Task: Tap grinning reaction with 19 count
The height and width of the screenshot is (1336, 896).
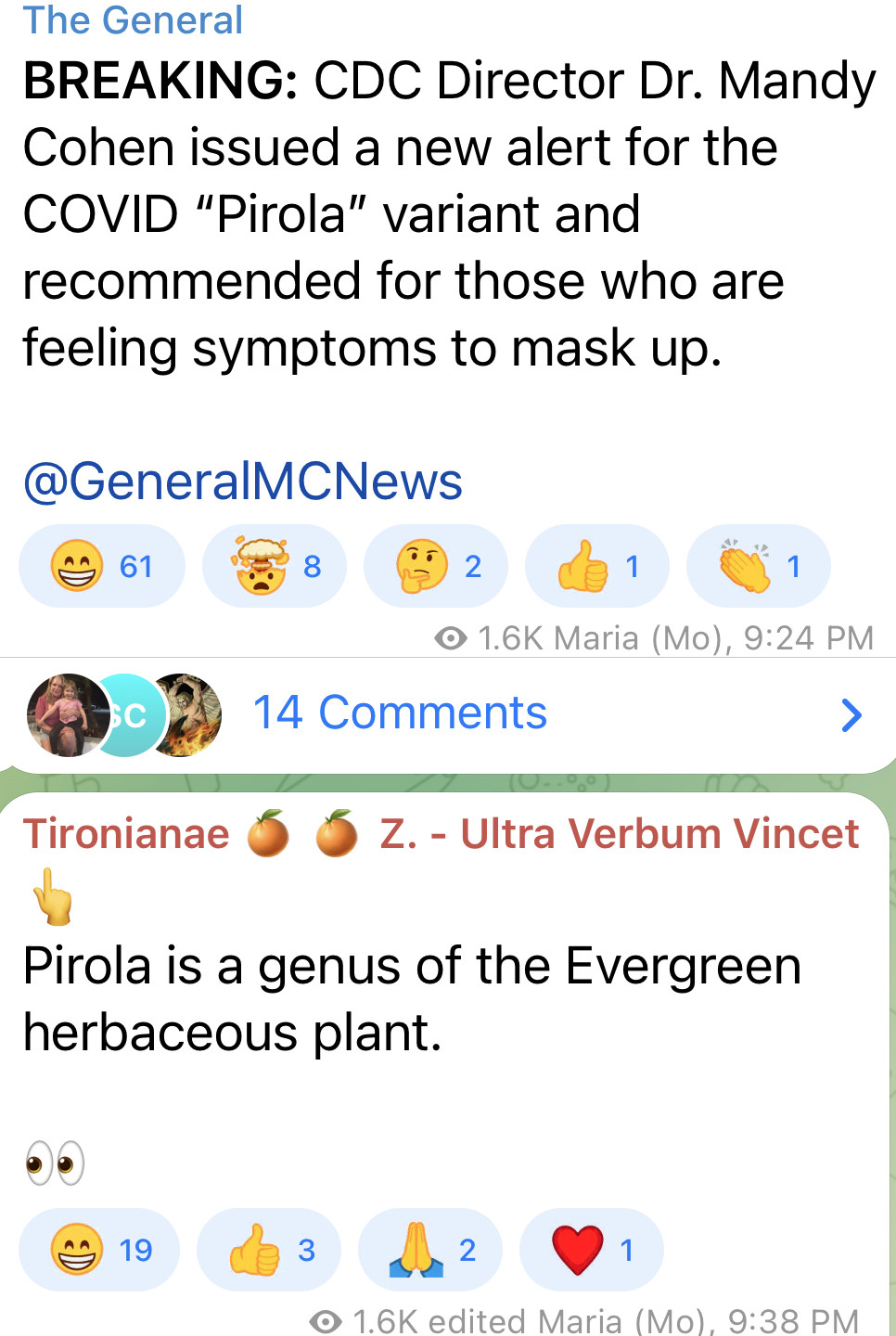Action: [99, 1250]
